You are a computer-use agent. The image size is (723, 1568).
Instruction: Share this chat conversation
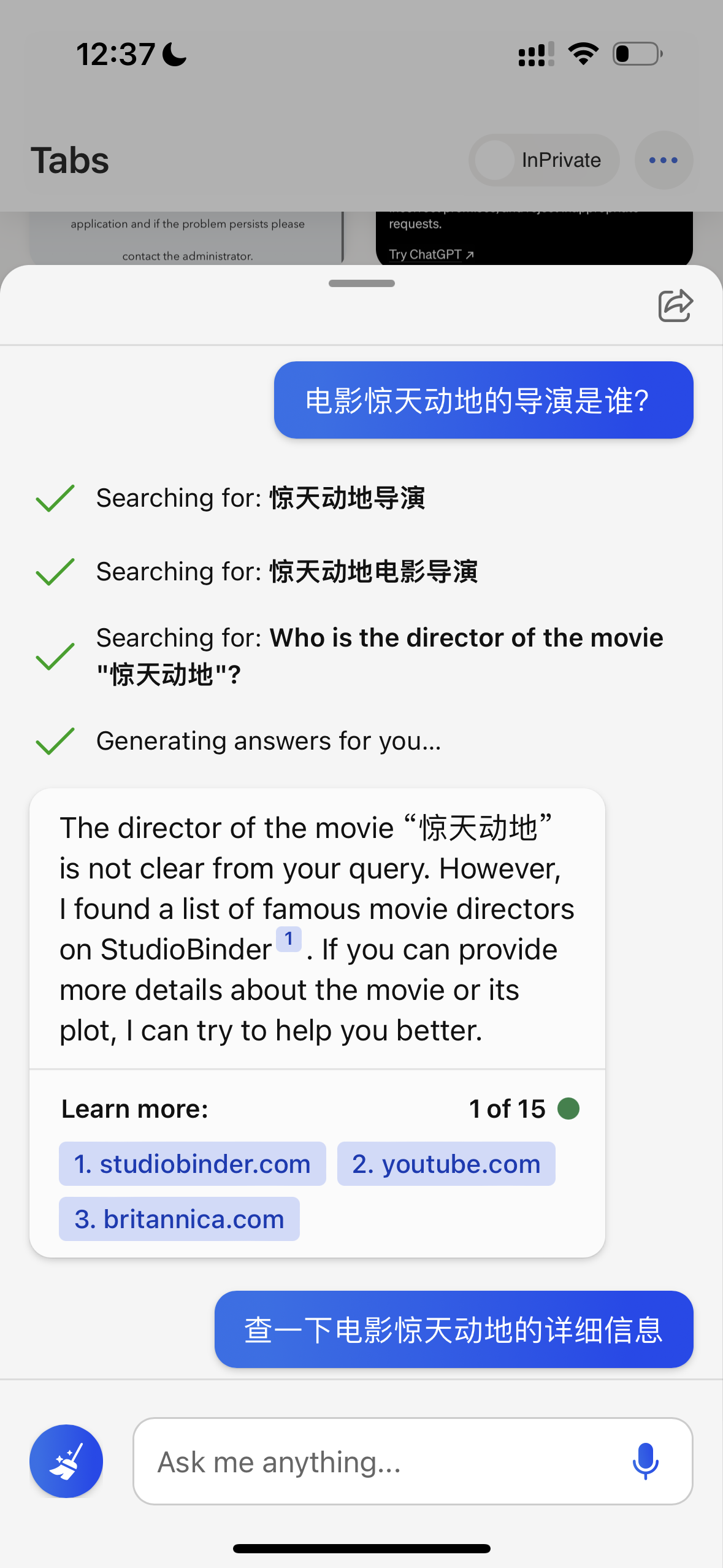pyautogui.click(x=675, y=306)
